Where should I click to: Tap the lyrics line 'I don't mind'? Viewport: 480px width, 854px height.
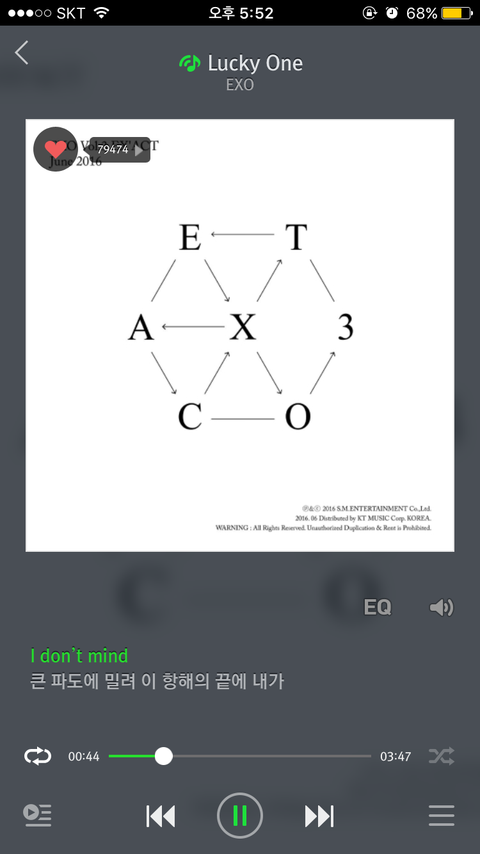tap(80, 655)
